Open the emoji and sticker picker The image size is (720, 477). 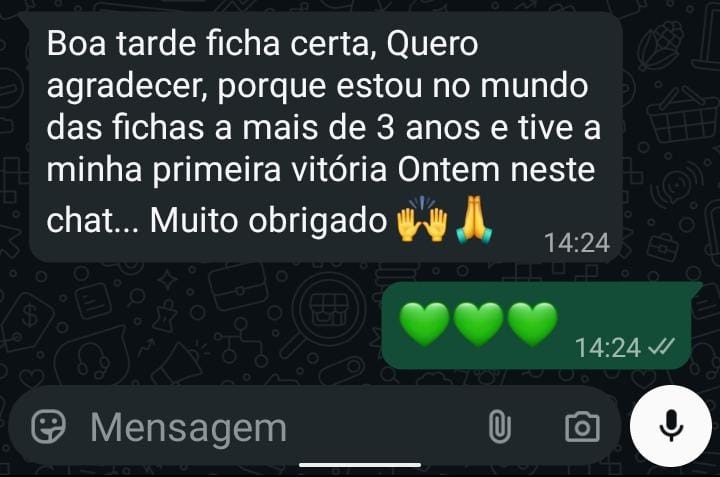tap(48, 428)
